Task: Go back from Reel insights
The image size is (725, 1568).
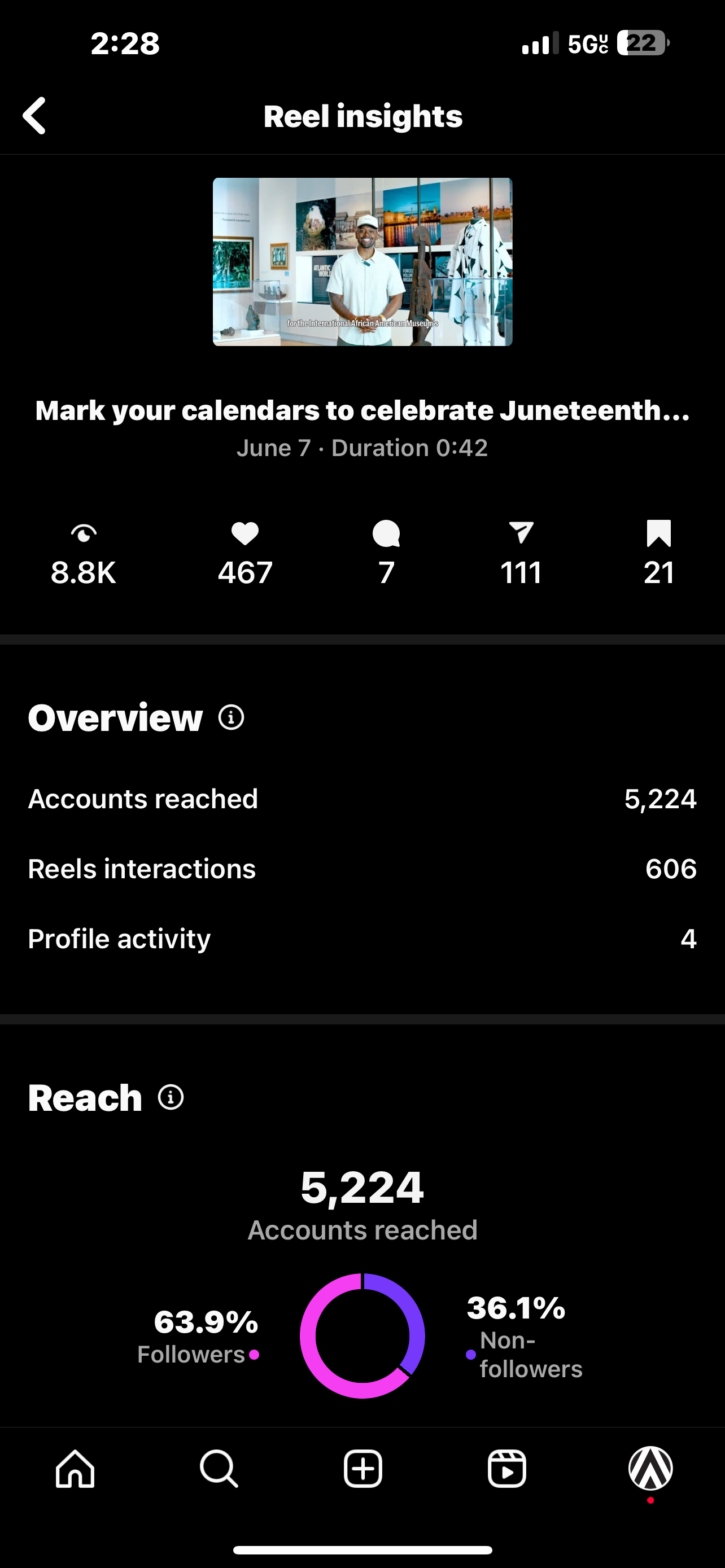Action: tap(34, 116)
